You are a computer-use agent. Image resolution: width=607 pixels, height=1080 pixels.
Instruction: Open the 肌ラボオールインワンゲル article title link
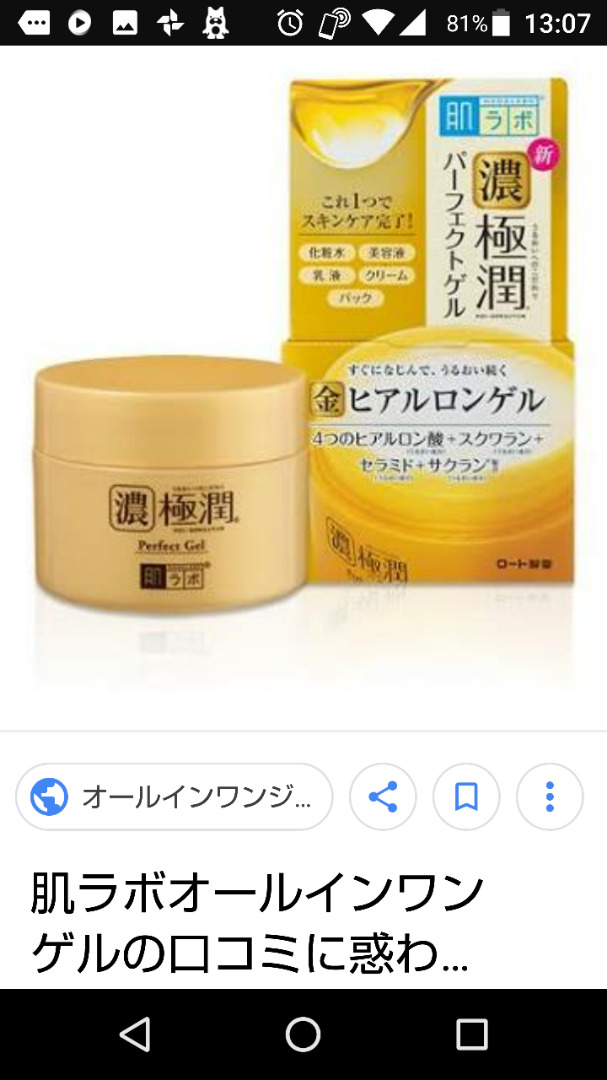[257, 922]
